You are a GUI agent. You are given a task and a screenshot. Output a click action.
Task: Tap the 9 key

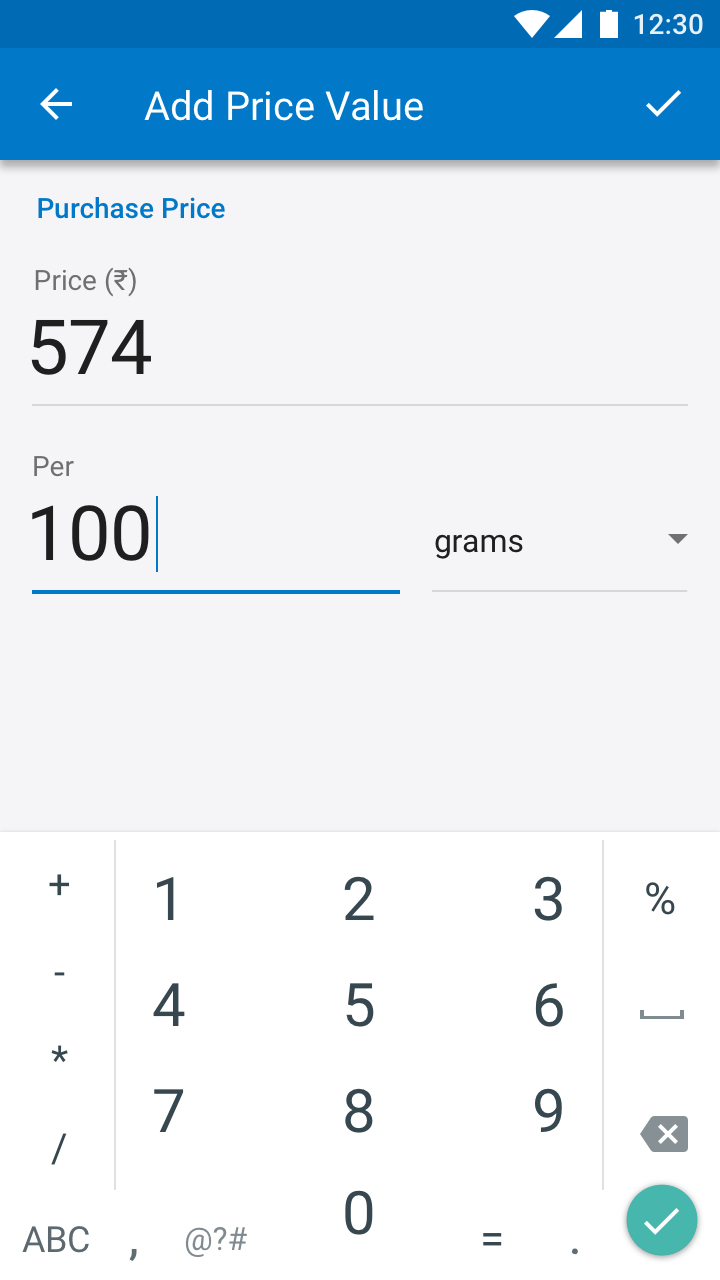pos(549,1111)
